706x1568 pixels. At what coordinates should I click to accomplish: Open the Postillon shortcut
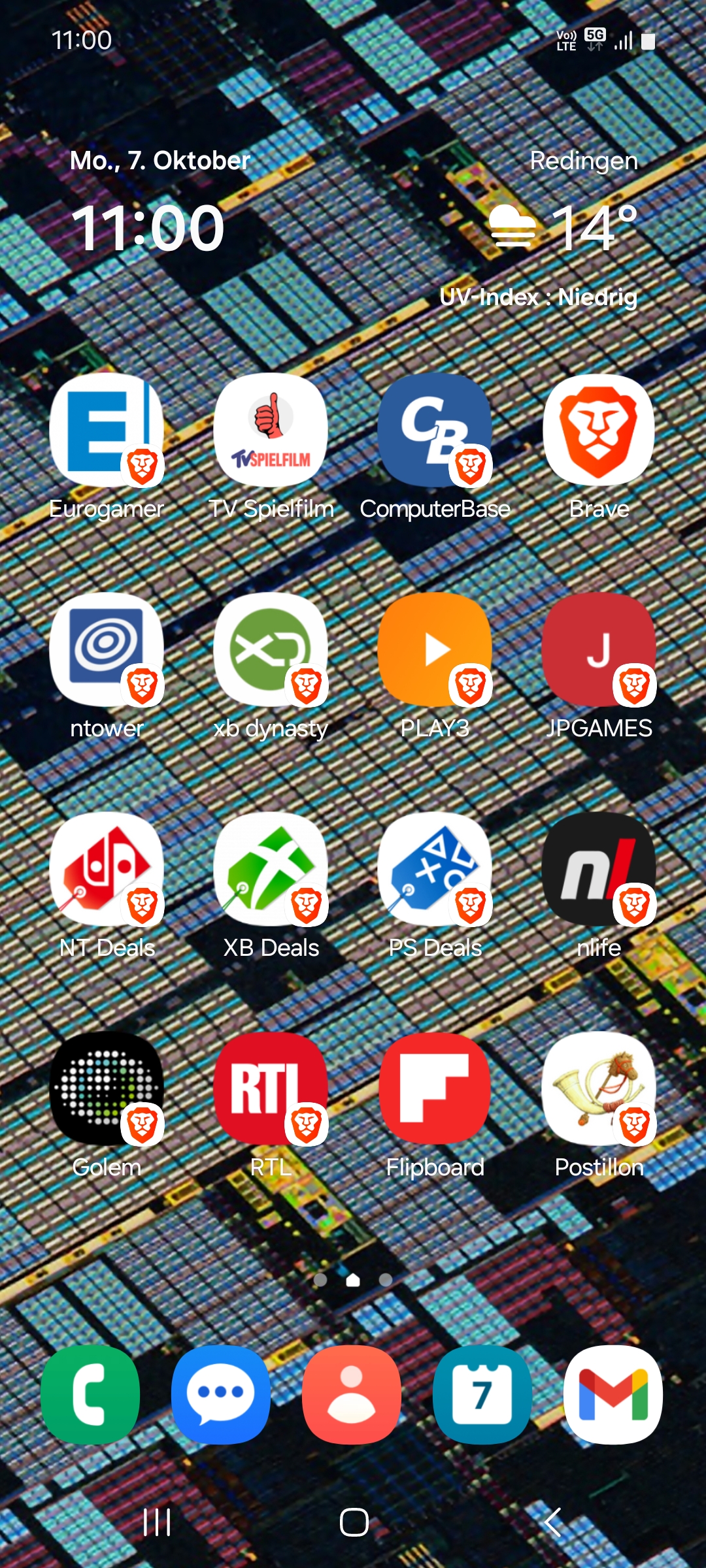pos(599,1089)
